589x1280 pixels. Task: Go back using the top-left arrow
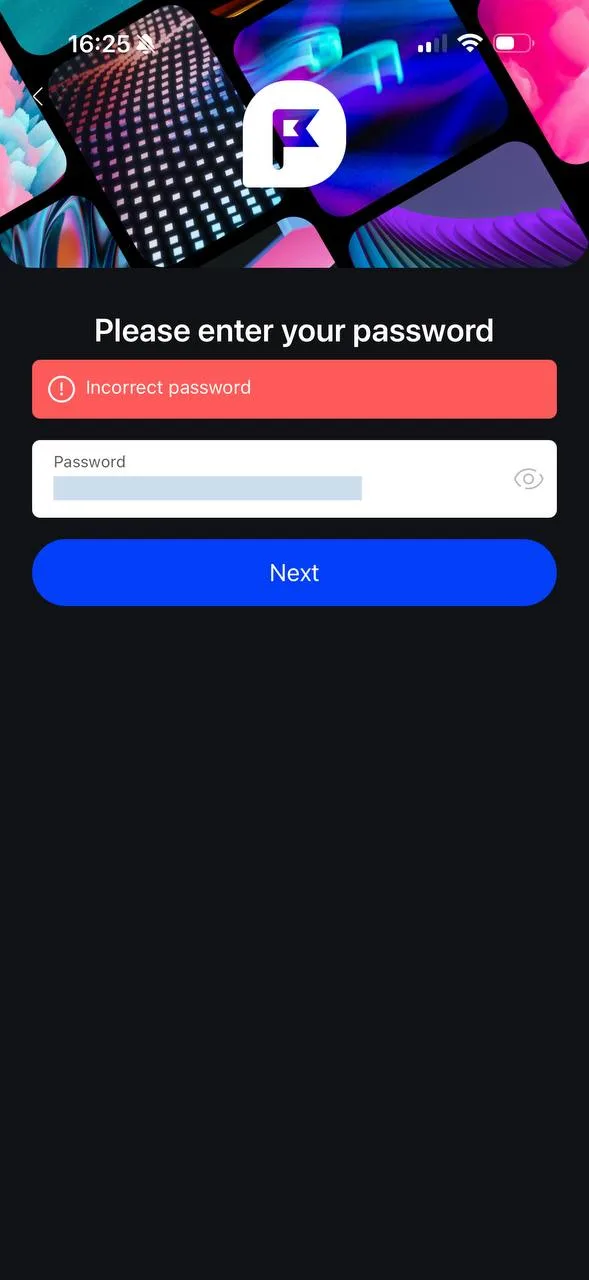click(x=38, y=96)
